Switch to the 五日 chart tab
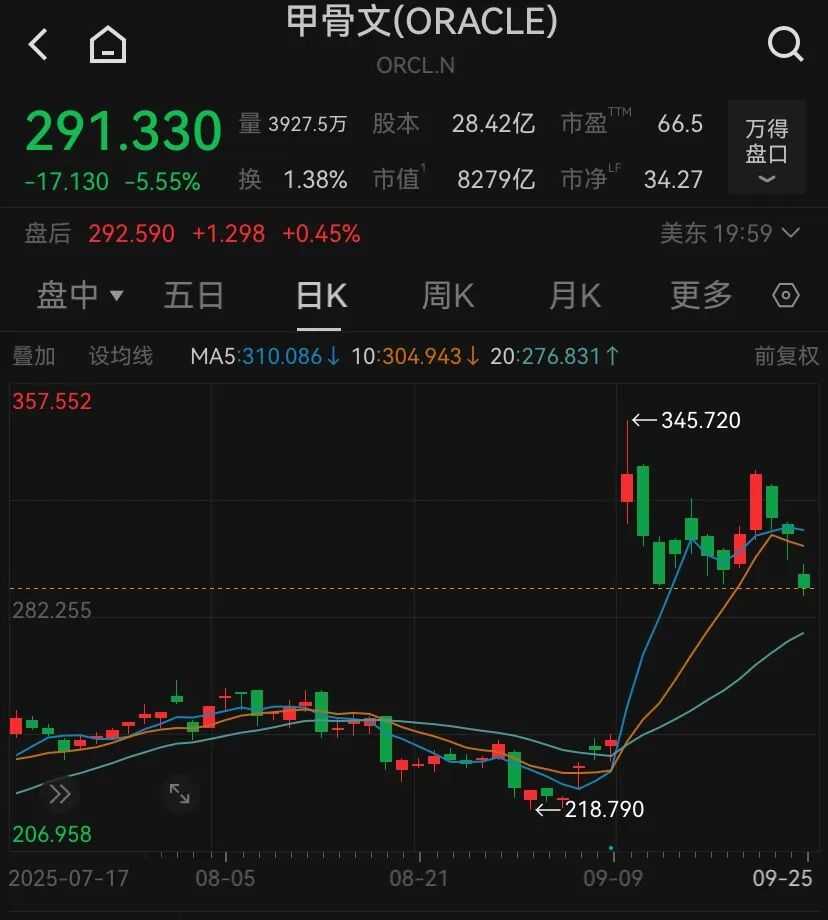828x920 pixels. [x=194, y=295]
